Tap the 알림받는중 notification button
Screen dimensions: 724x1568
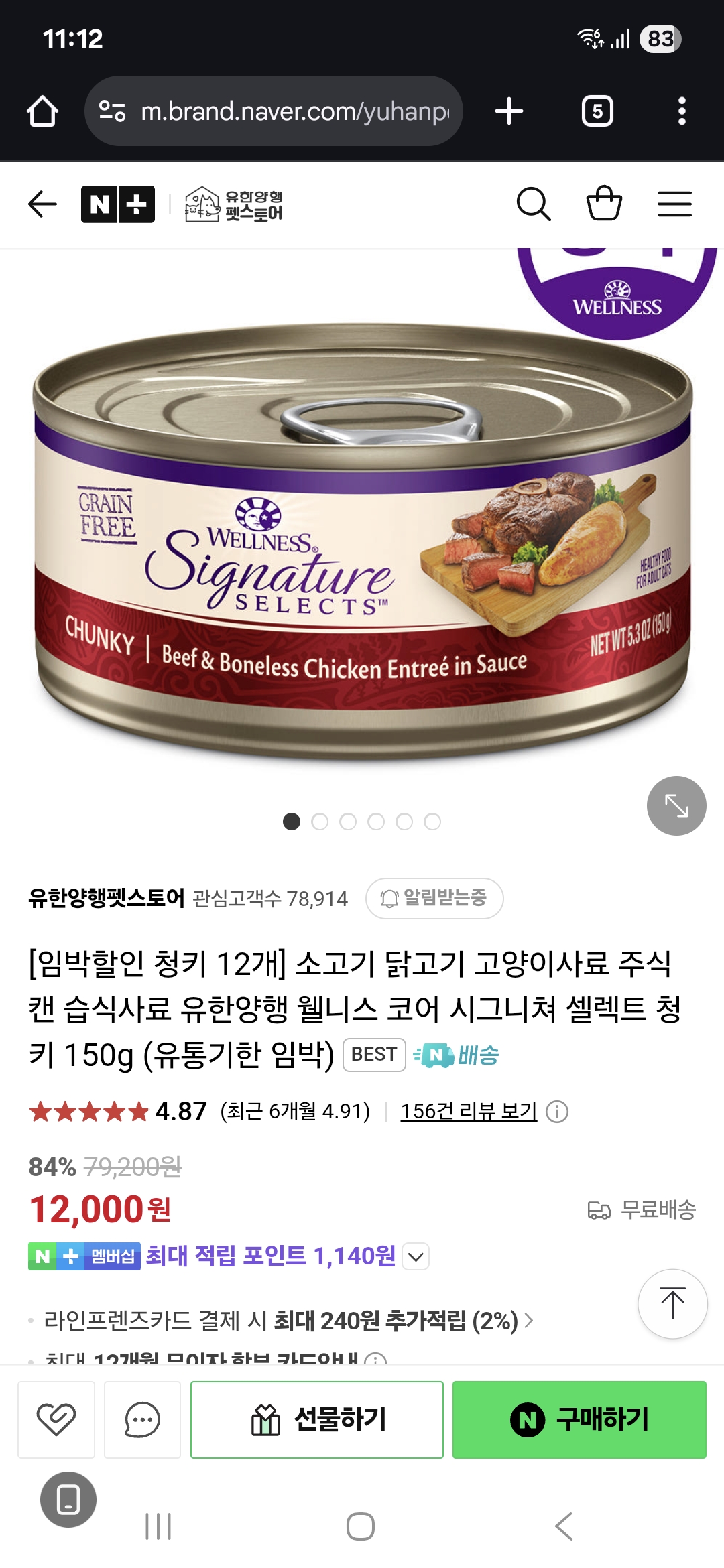434,898
